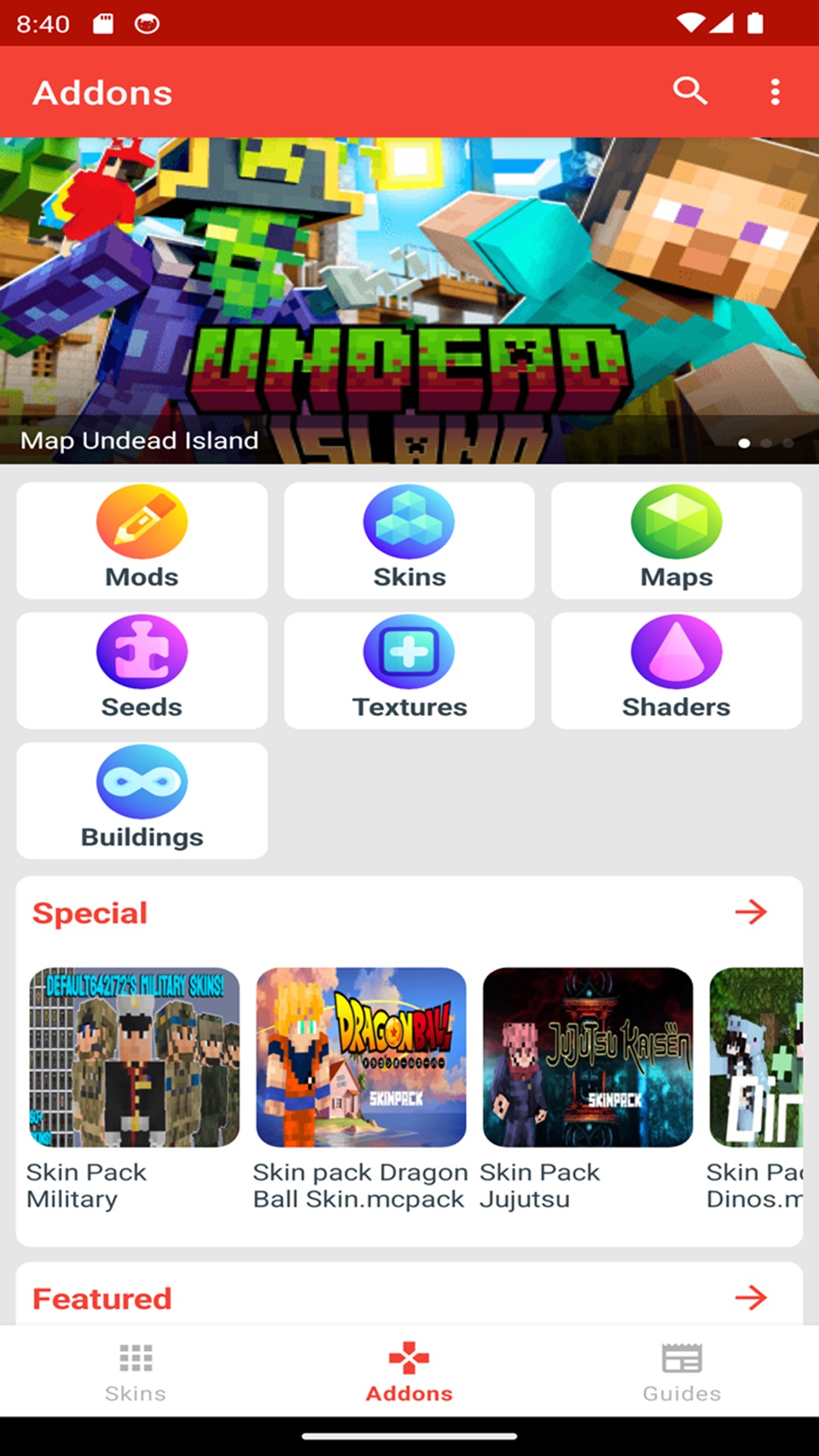Viewport: 819px width, 1456px height.
Task: Open the Mods category icon
Action: [141, 521]
